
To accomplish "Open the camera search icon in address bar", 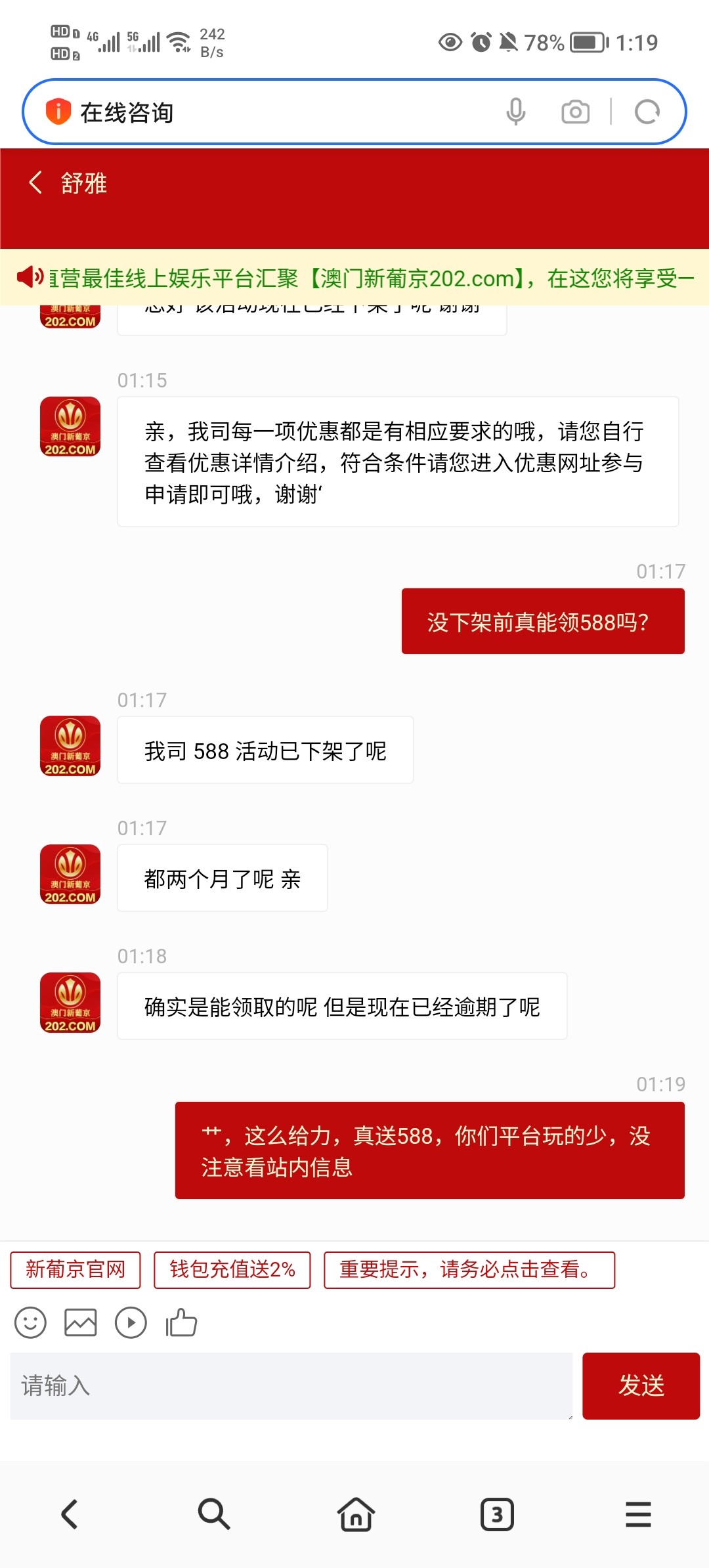I will point(575,112).
